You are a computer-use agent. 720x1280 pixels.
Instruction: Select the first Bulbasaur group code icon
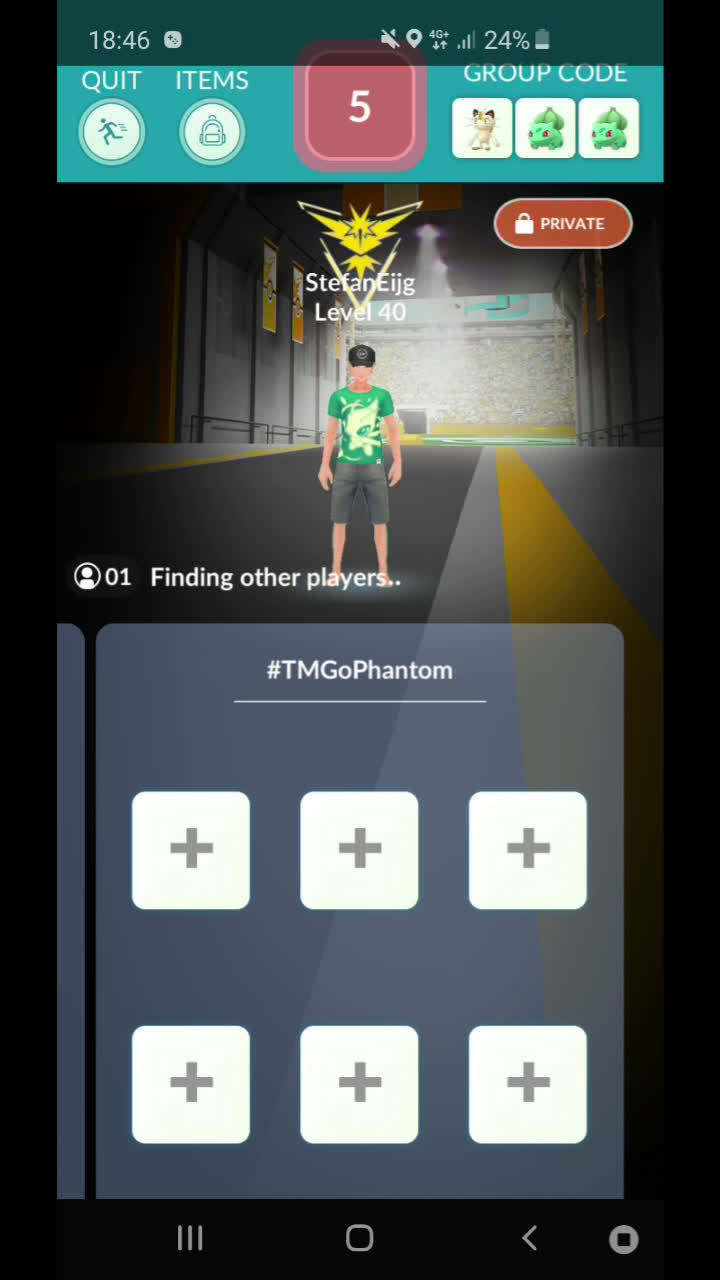(546, 127)
